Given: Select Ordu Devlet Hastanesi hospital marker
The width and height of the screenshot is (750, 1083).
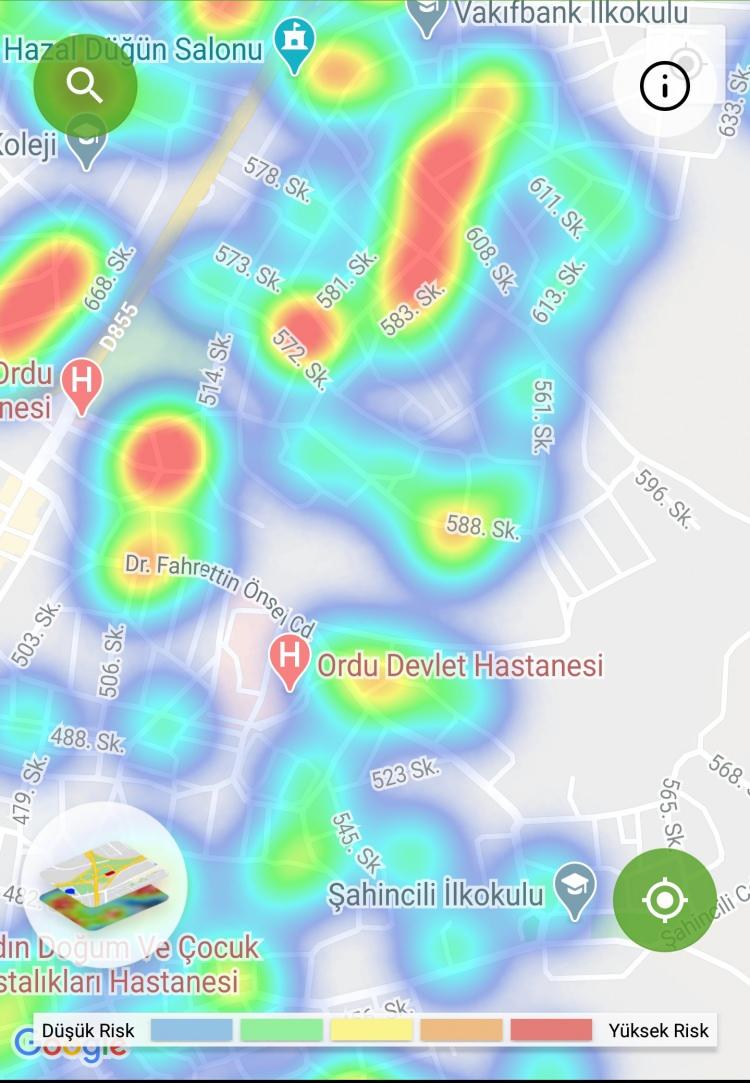Looking at the screenshot, I should (290, 661).
